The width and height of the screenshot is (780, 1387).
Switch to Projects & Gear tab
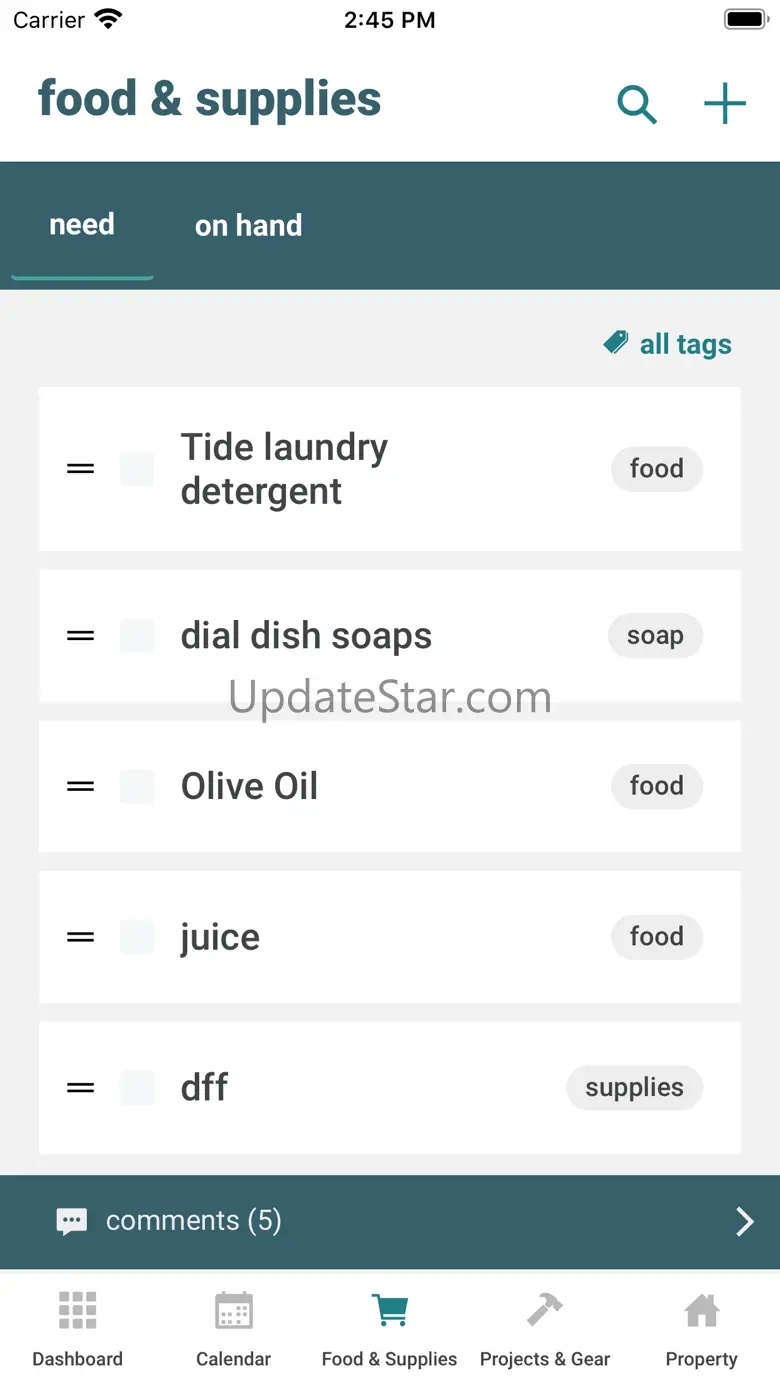(545, 1328)
